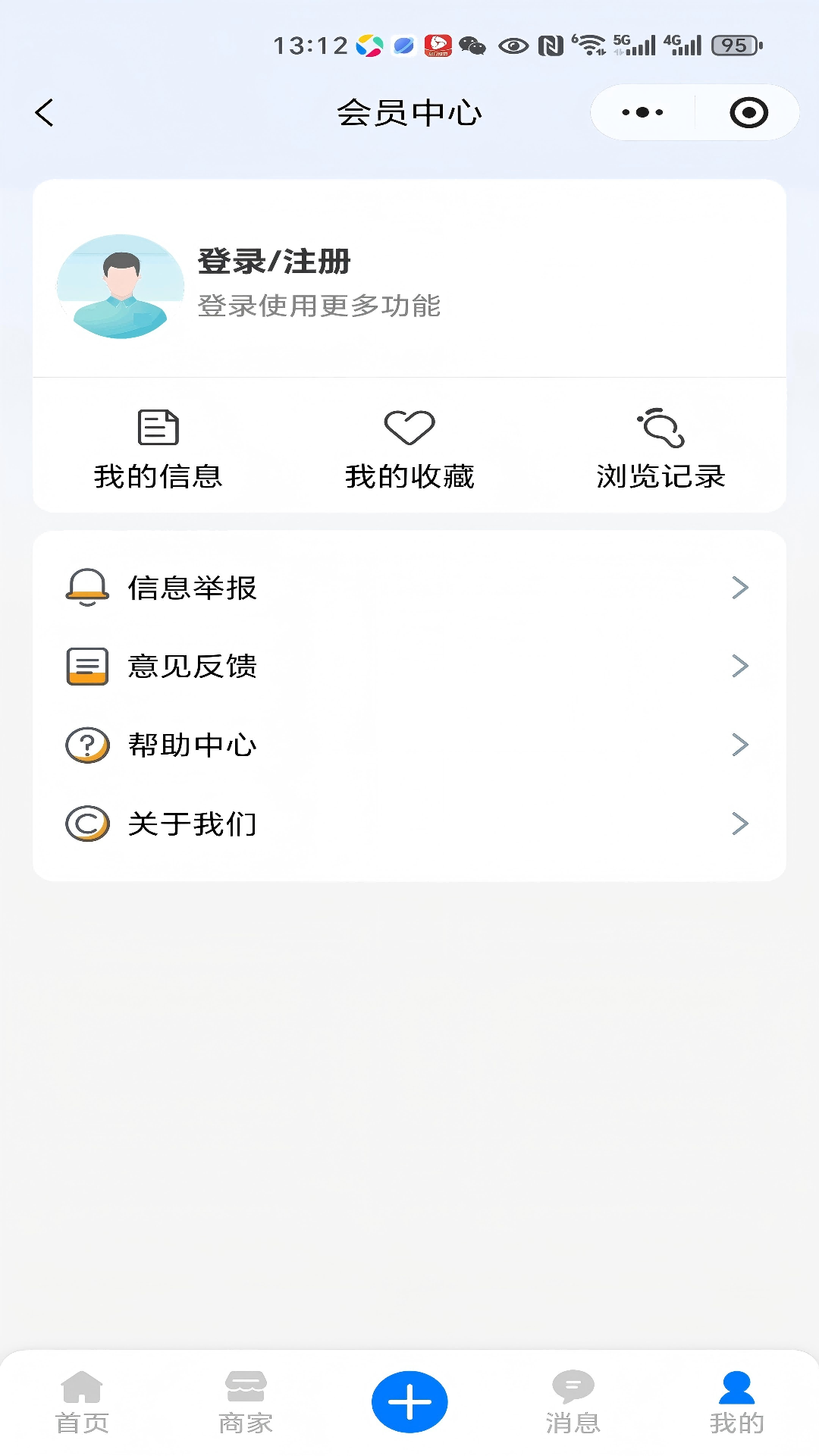Open 登录/注册 to sign in

pyautogui.click(x=273, y=262)
